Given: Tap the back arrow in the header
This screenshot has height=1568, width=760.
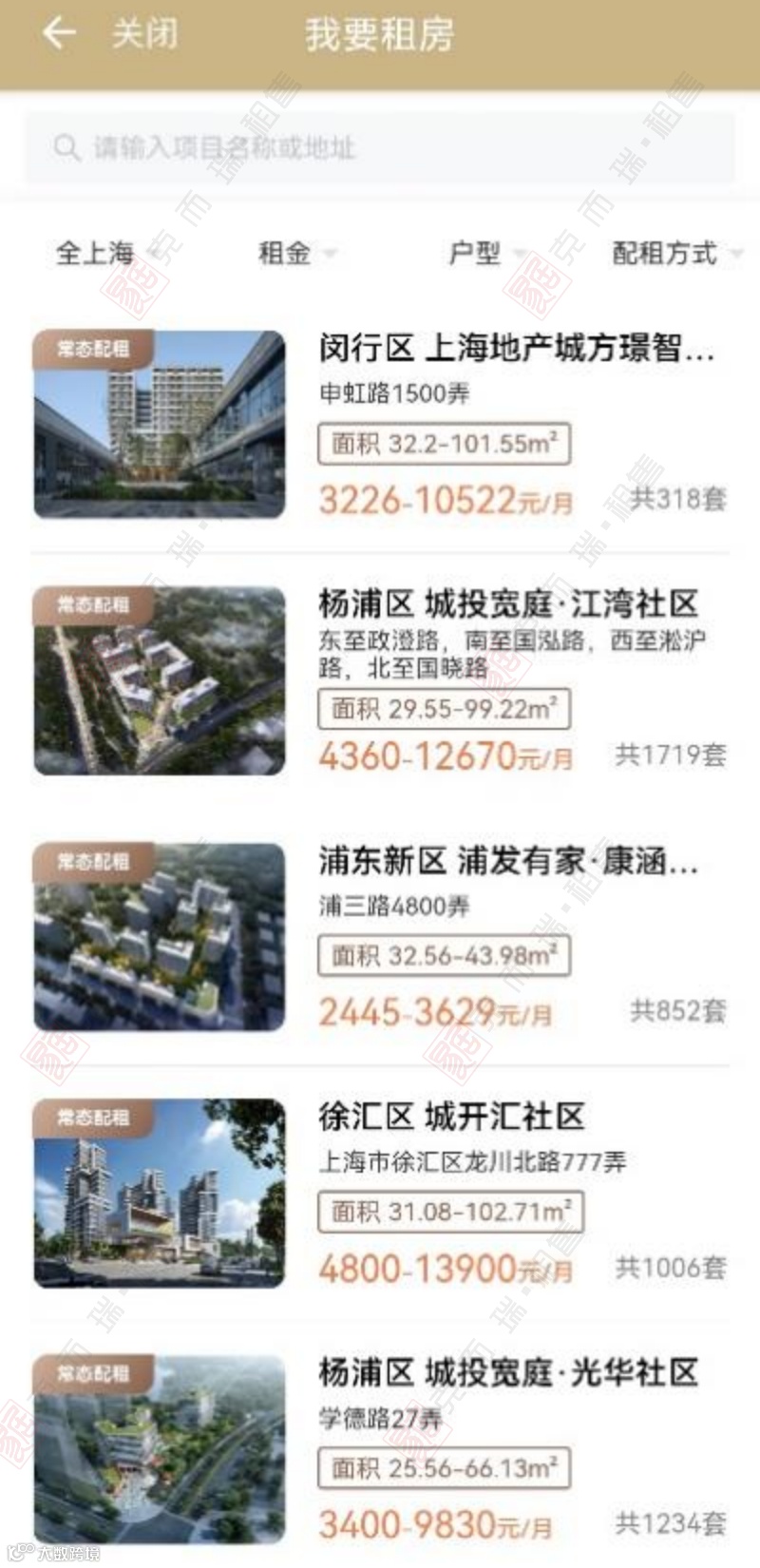Looking at the screenshot, I should point(58,34).
